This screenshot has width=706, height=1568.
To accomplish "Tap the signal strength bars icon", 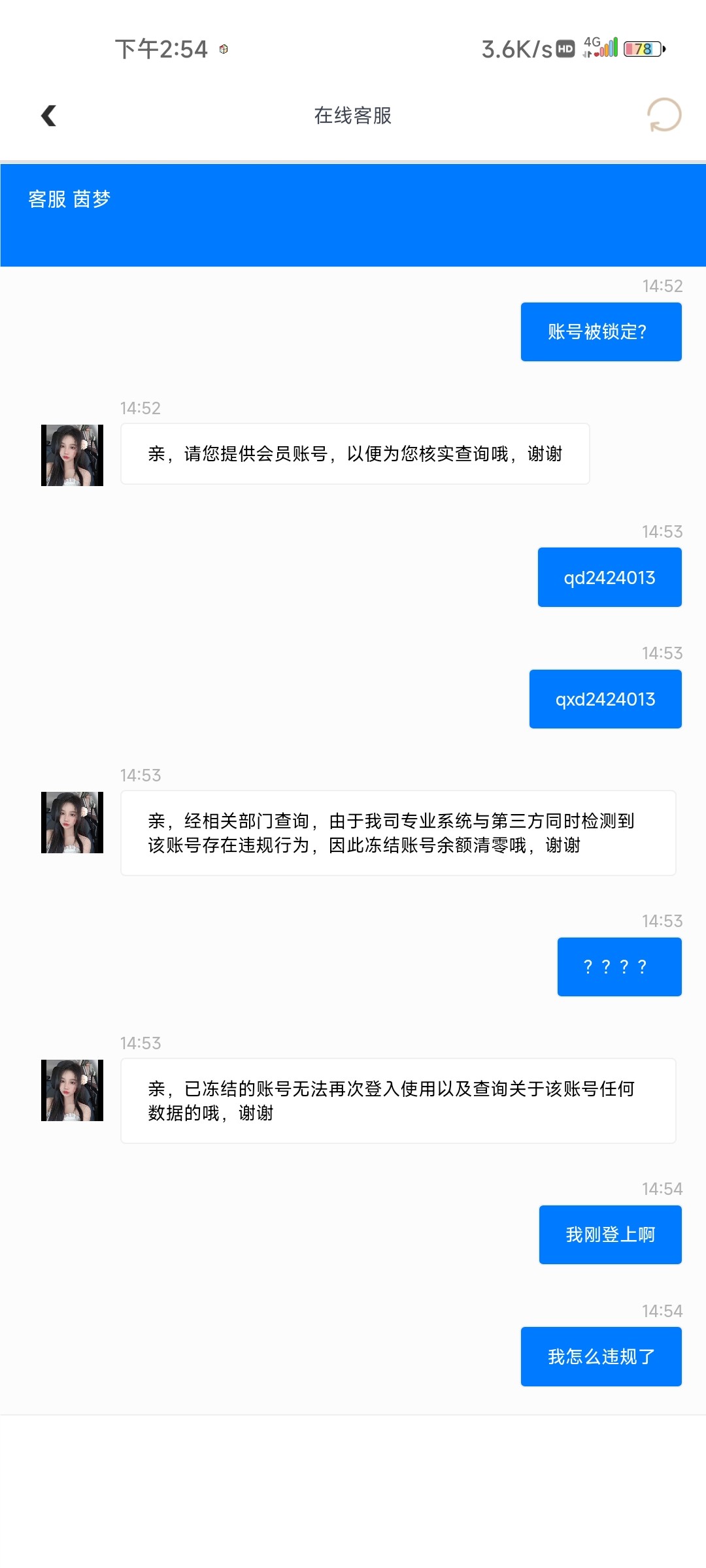I will click(608, 48).
